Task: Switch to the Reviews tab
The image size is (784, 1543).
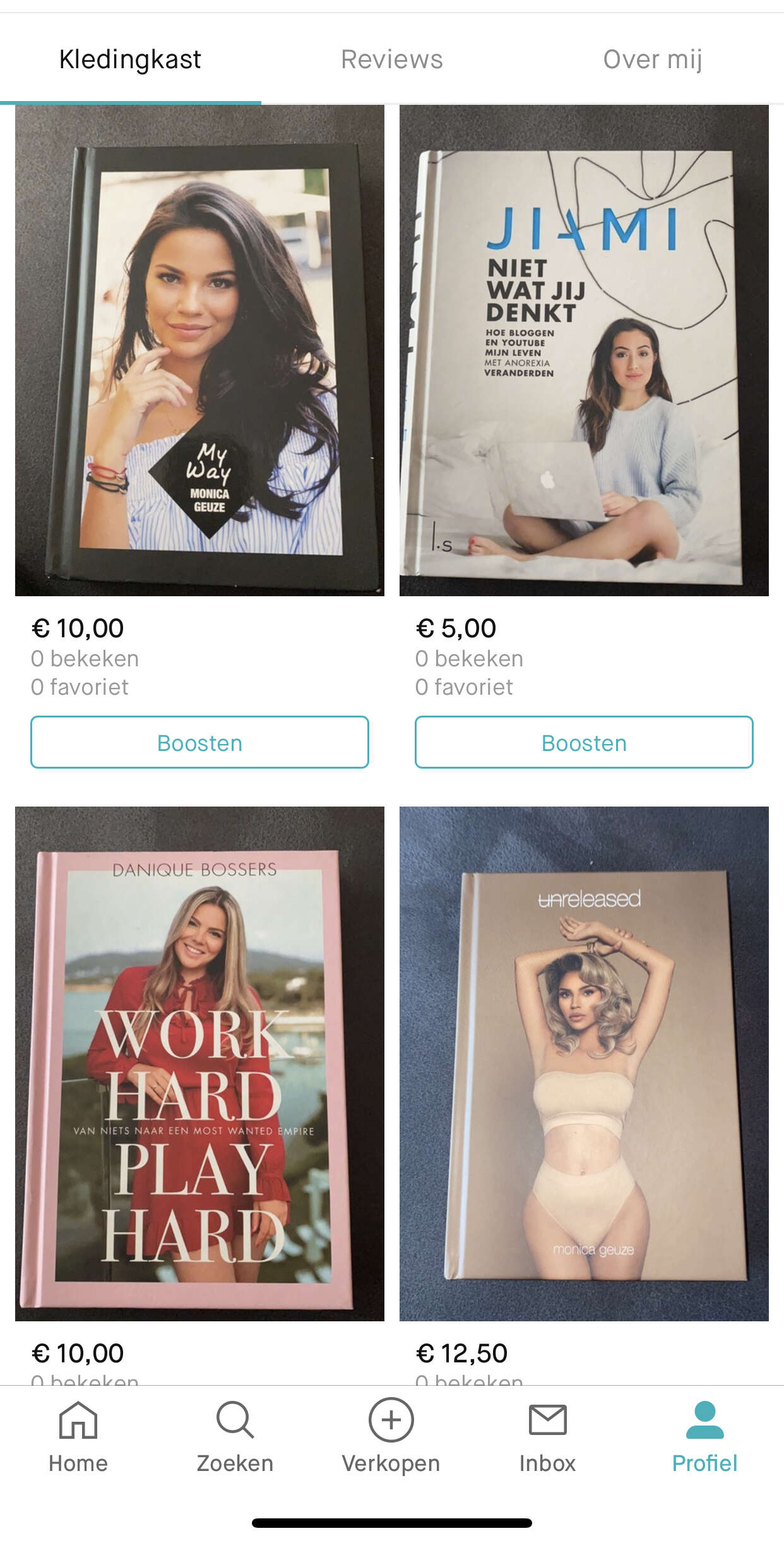Action: pyautogui.click(x=391, y=59)
